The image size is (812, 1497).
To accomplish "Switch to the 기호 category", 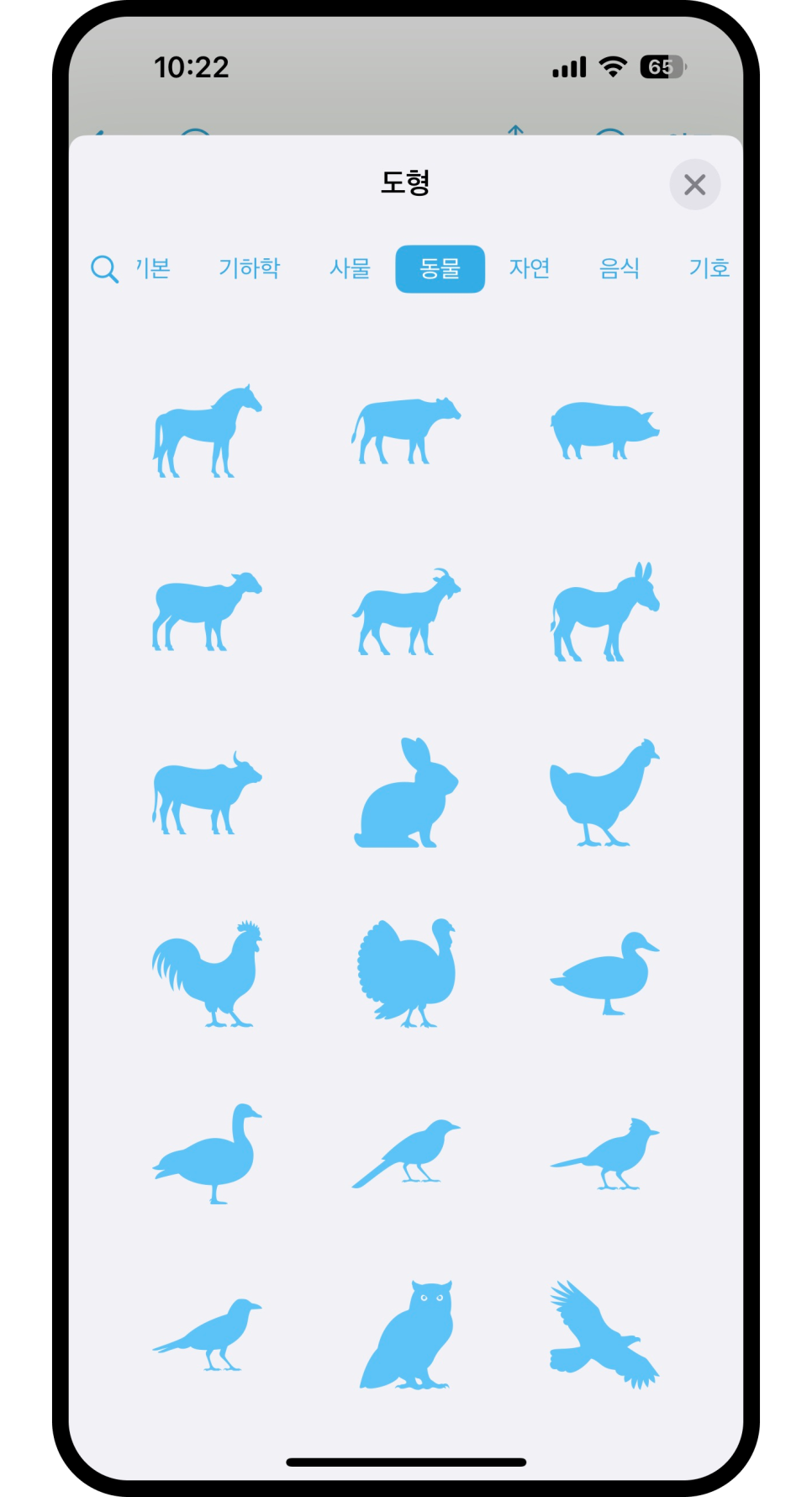I will [x=709, y=269].
